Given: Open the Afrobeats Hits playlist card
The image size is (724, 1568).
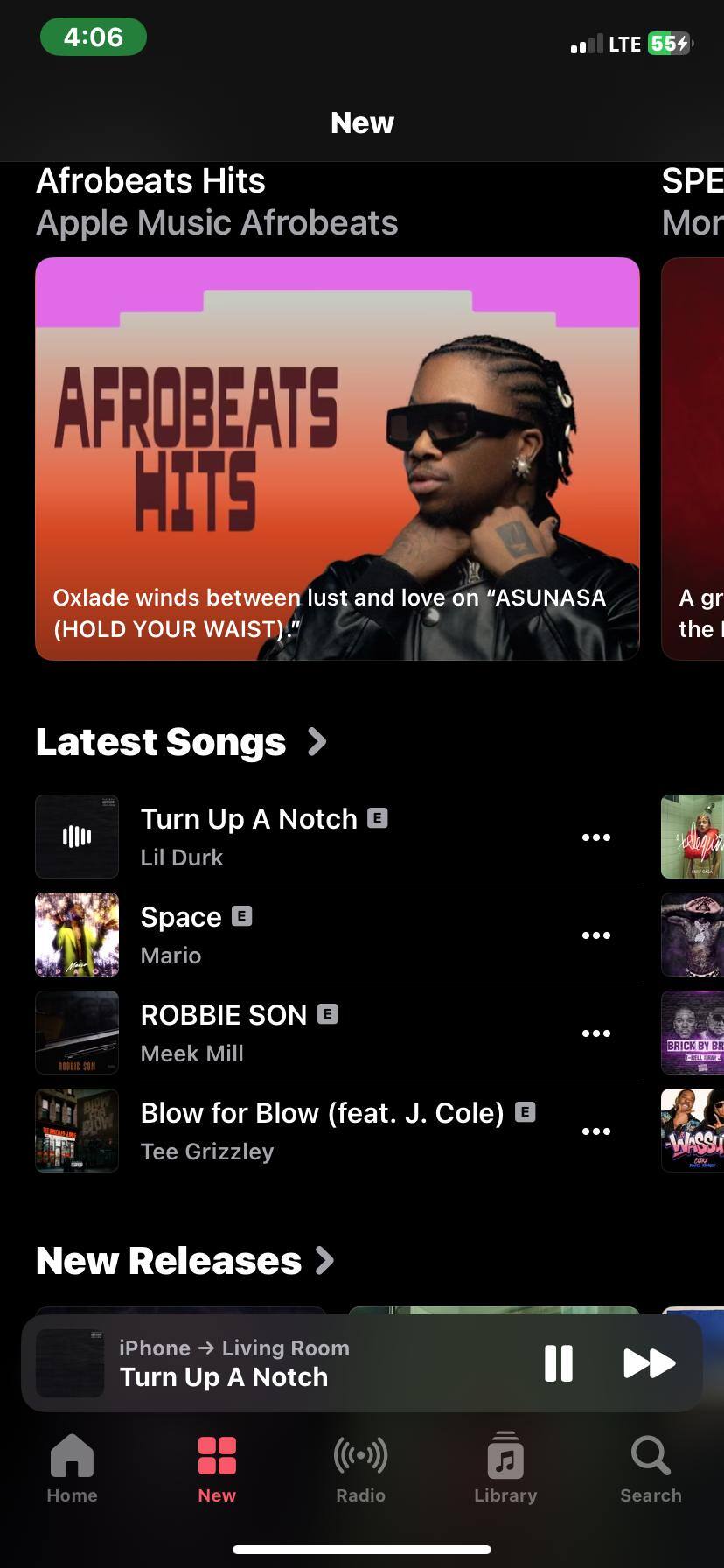Looking at the screenshot, I should [x=337, y=458].
